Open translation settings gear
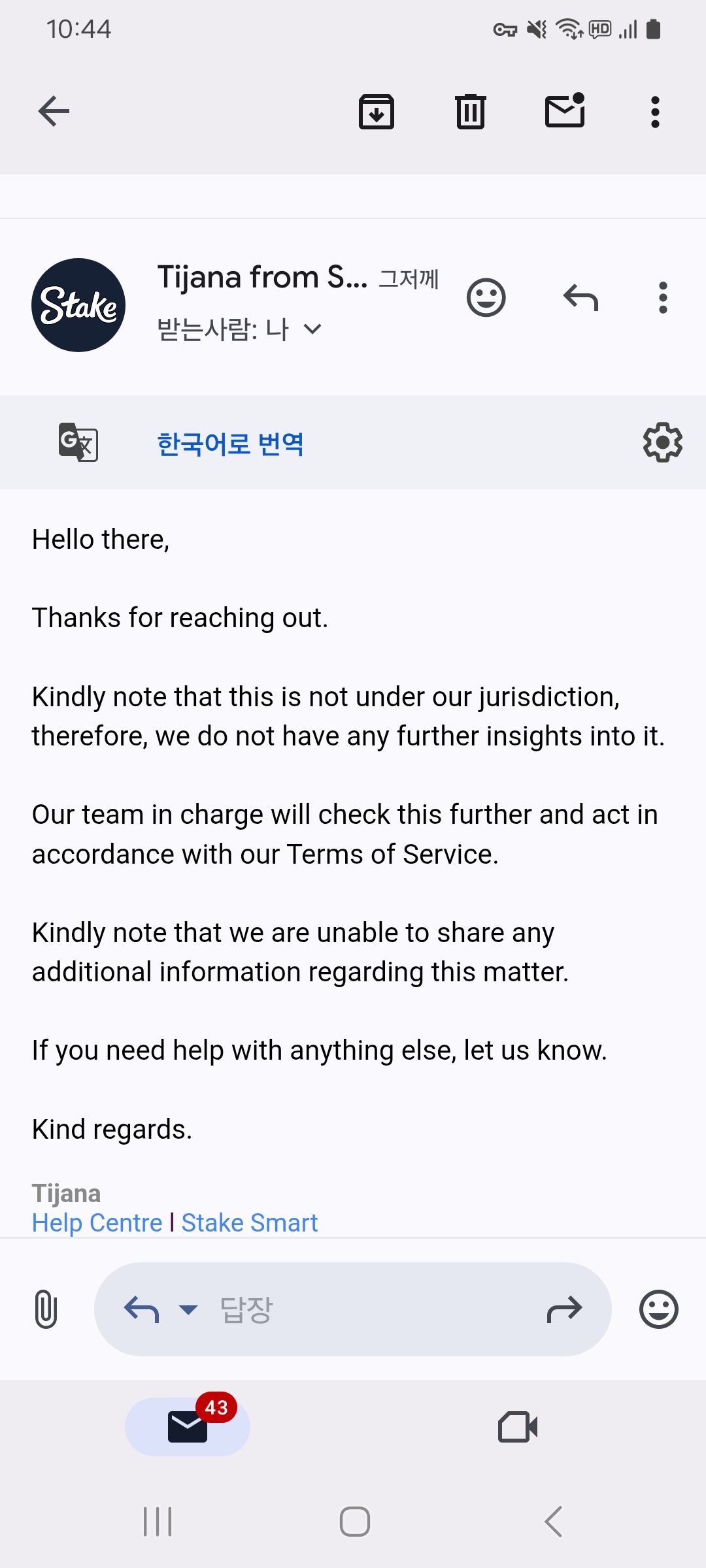This screenshot has width=706, height=1568. click(x=662, y=443)
